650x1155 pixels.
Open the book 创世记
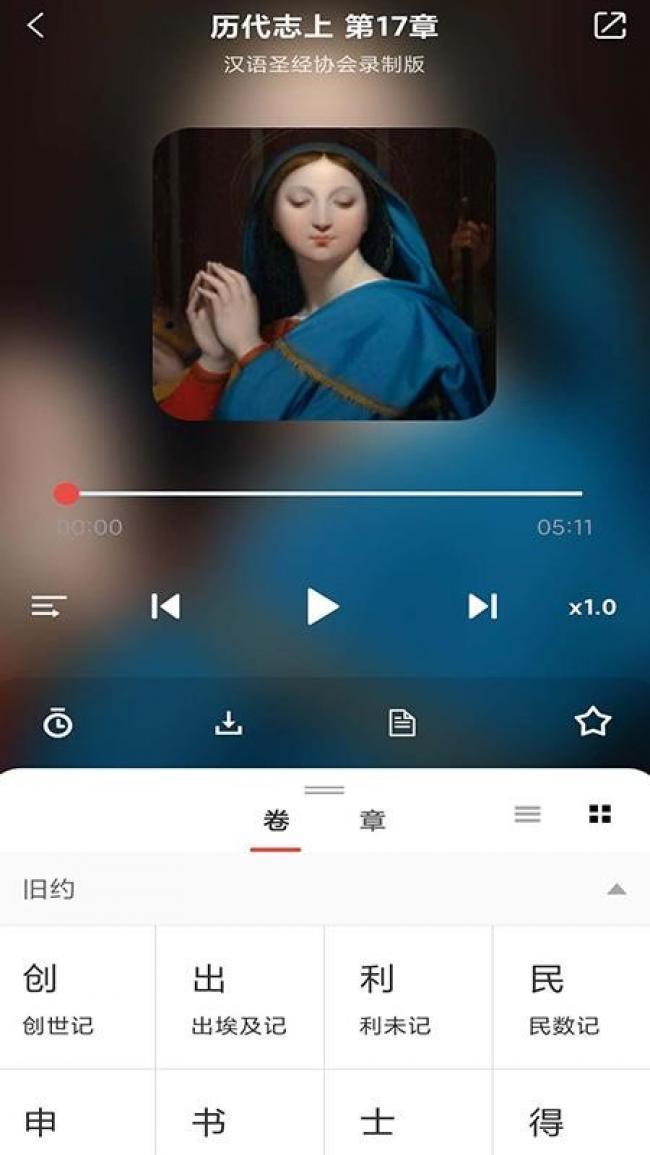pos(77,997)
